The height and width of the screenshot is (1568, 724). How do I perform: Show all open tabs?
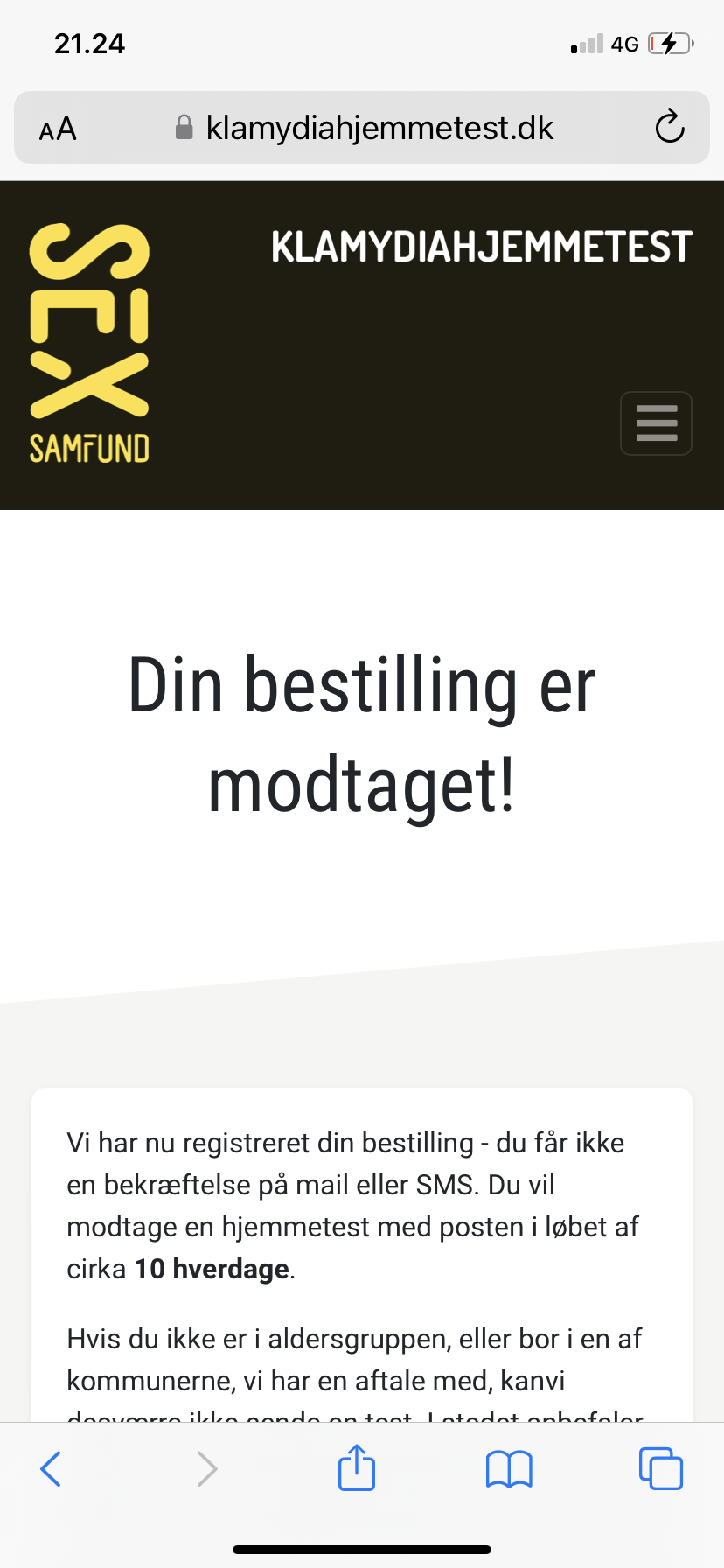(x=660, y=1468)
